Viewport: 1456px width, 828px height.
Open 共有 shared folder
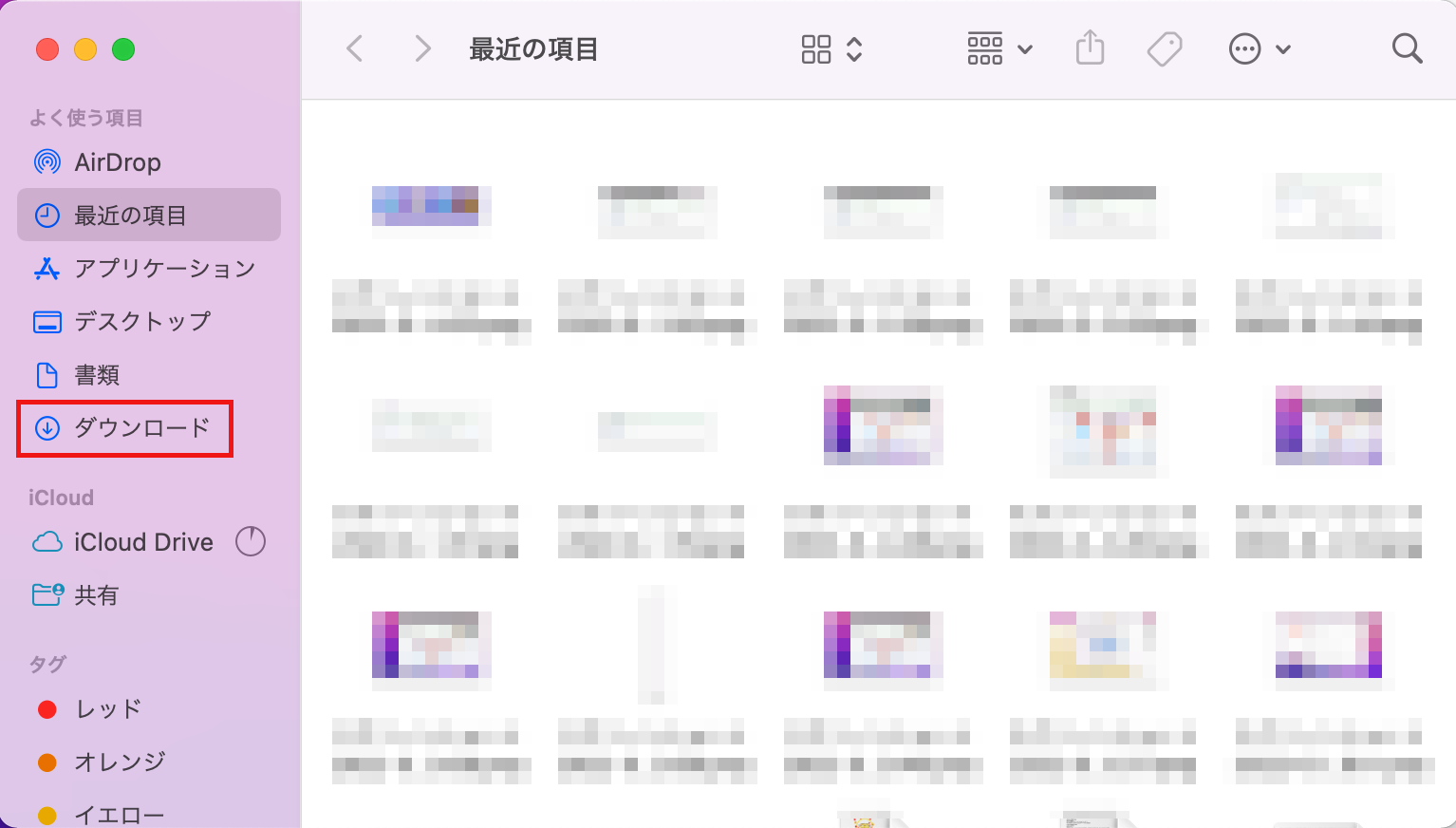click(96, 595)
